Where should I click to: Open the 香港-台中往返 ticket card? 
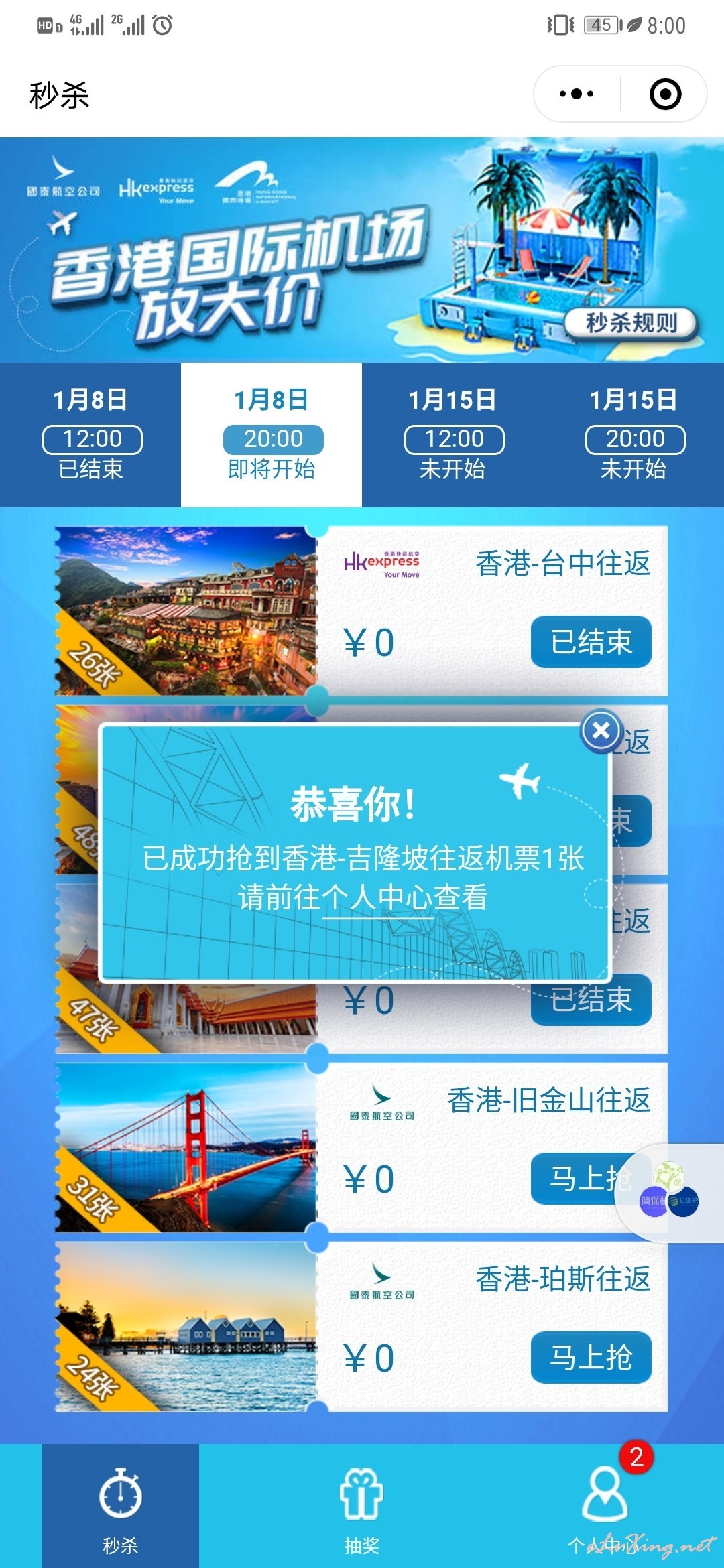[361, 610]
